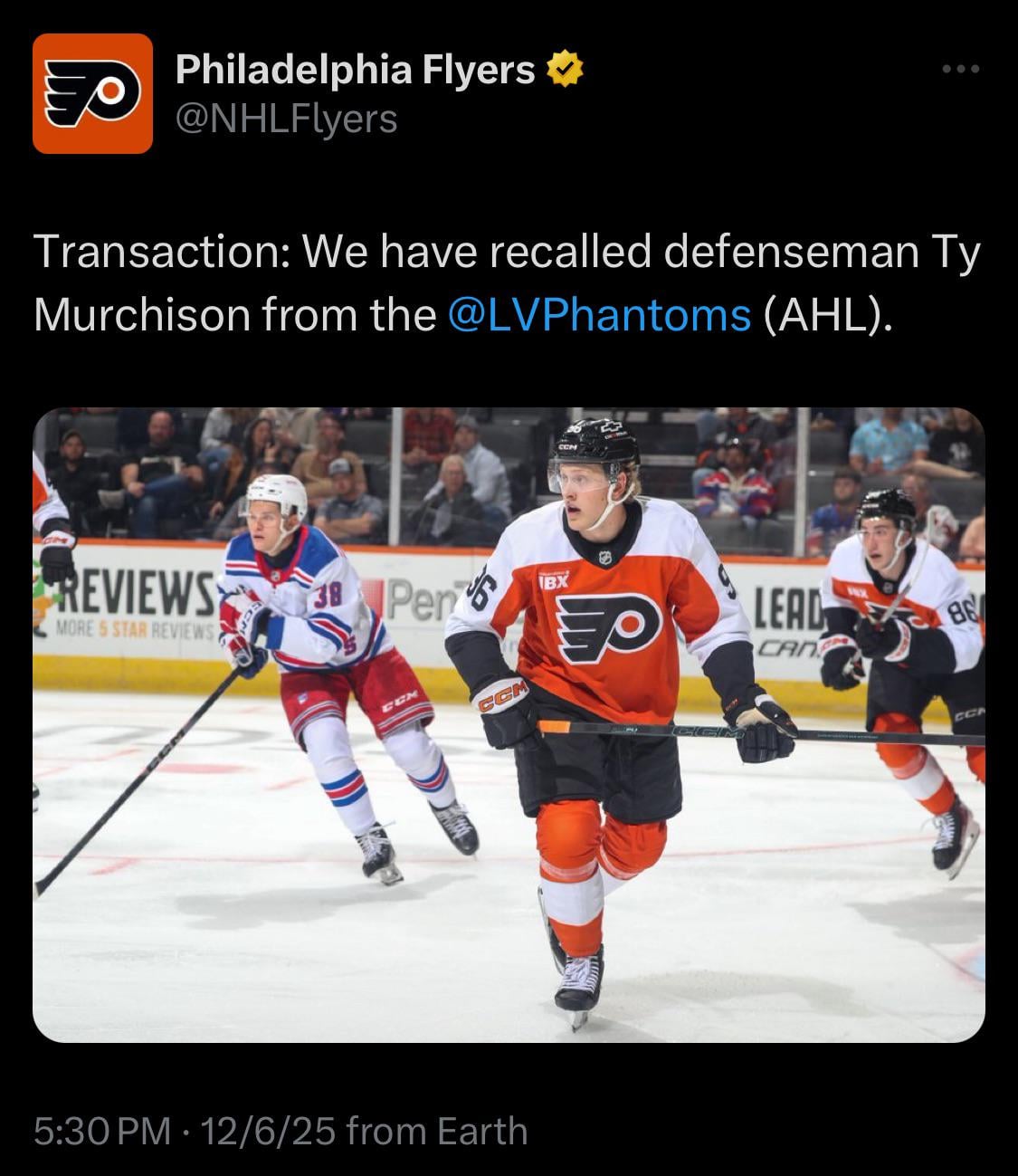This screenshot has height=1176, width=1018.
Task: Open the @LVPhantoms mention link
Action: 599,314
